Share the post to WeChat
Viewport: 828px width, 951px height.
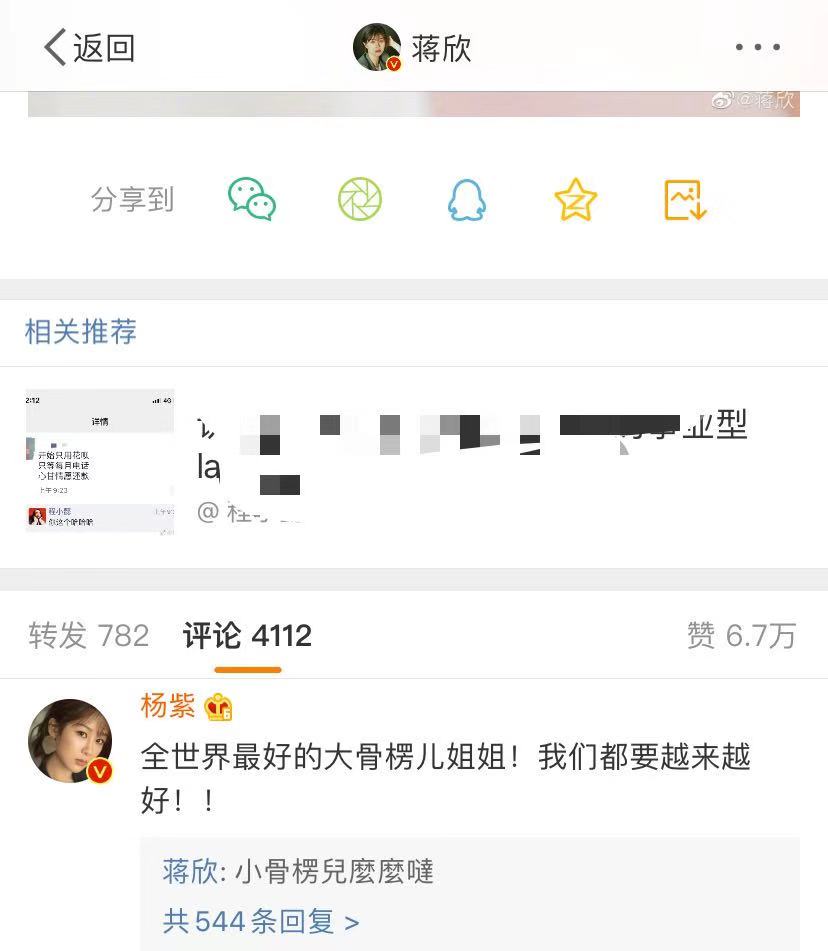coord(251,199)
